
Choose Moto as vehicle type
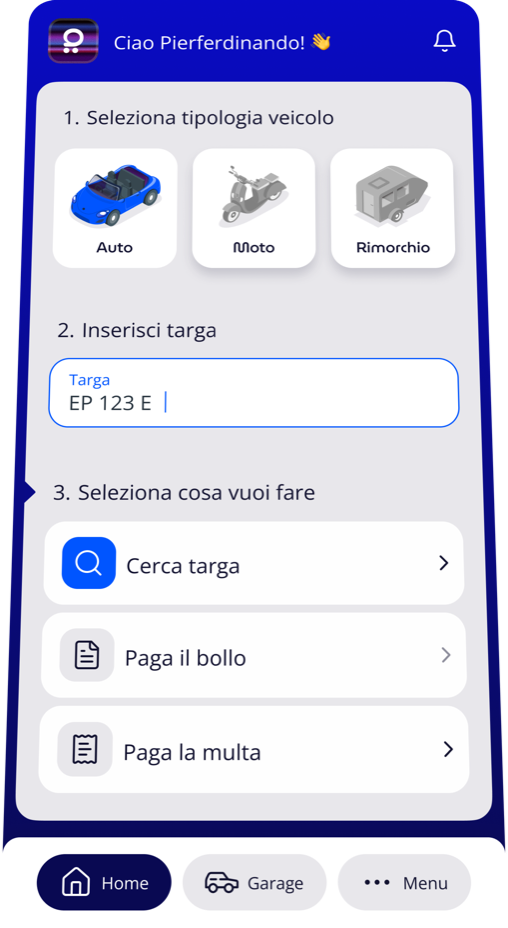click(253, 208)
